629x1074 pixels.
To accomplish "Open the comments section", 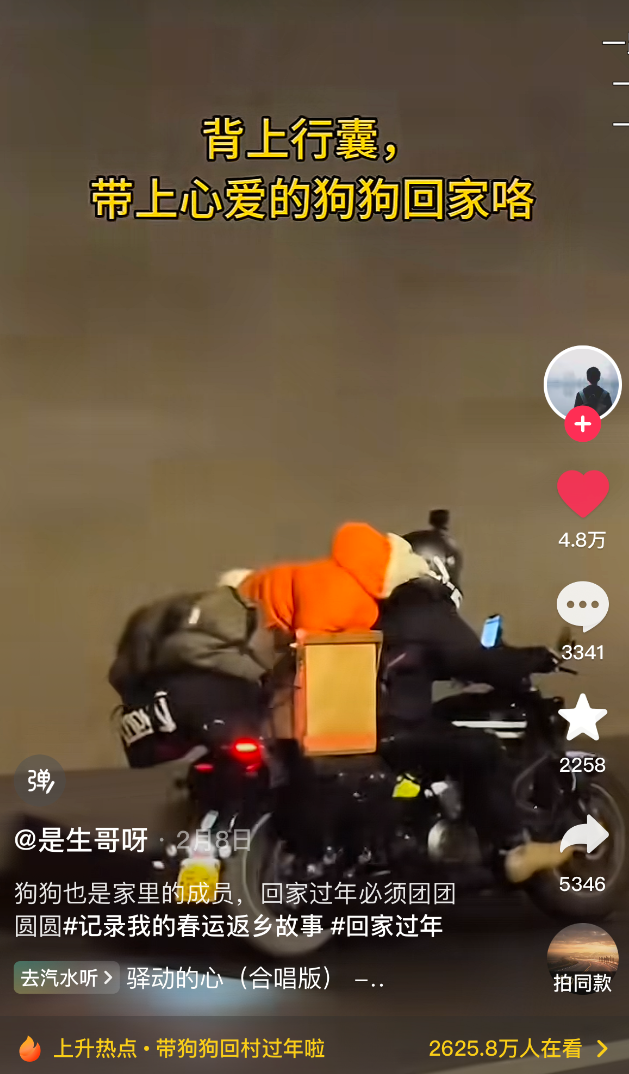I will point(582,606).
